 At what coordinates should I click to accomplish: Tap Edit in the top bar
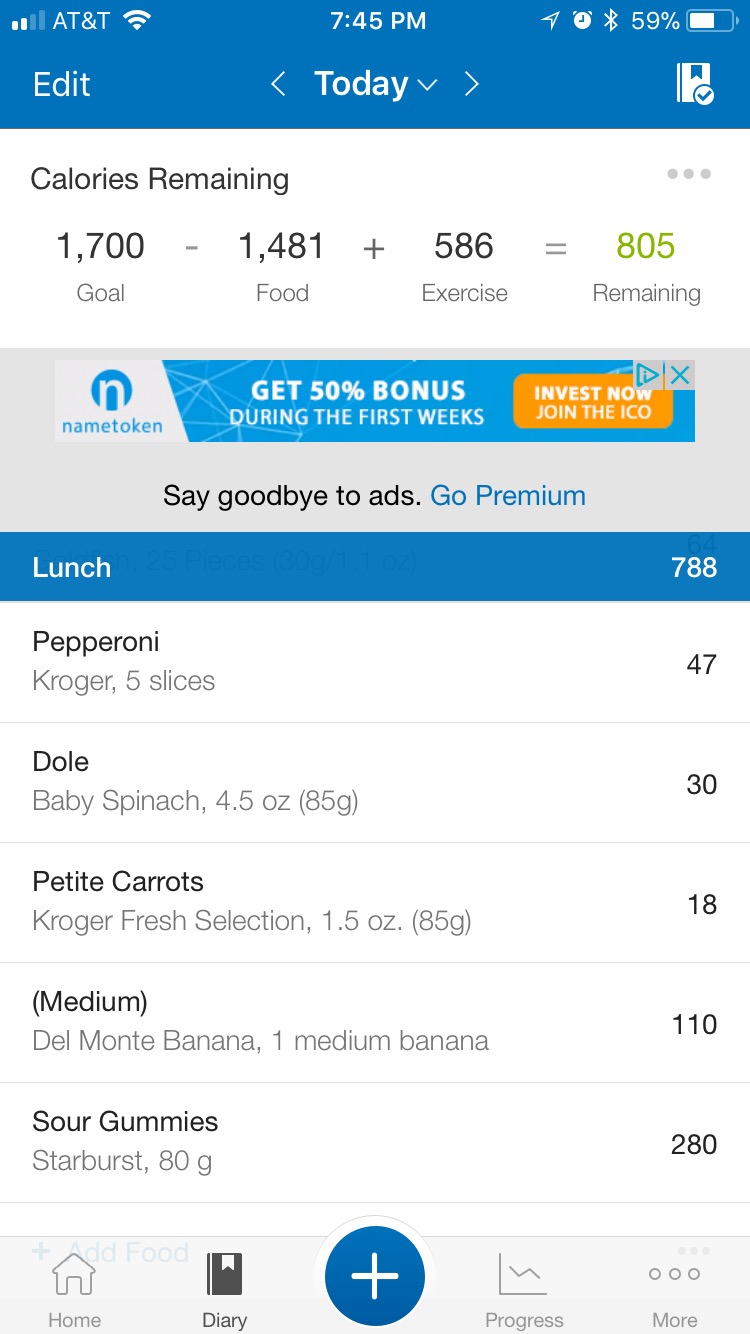pos(62,84)
